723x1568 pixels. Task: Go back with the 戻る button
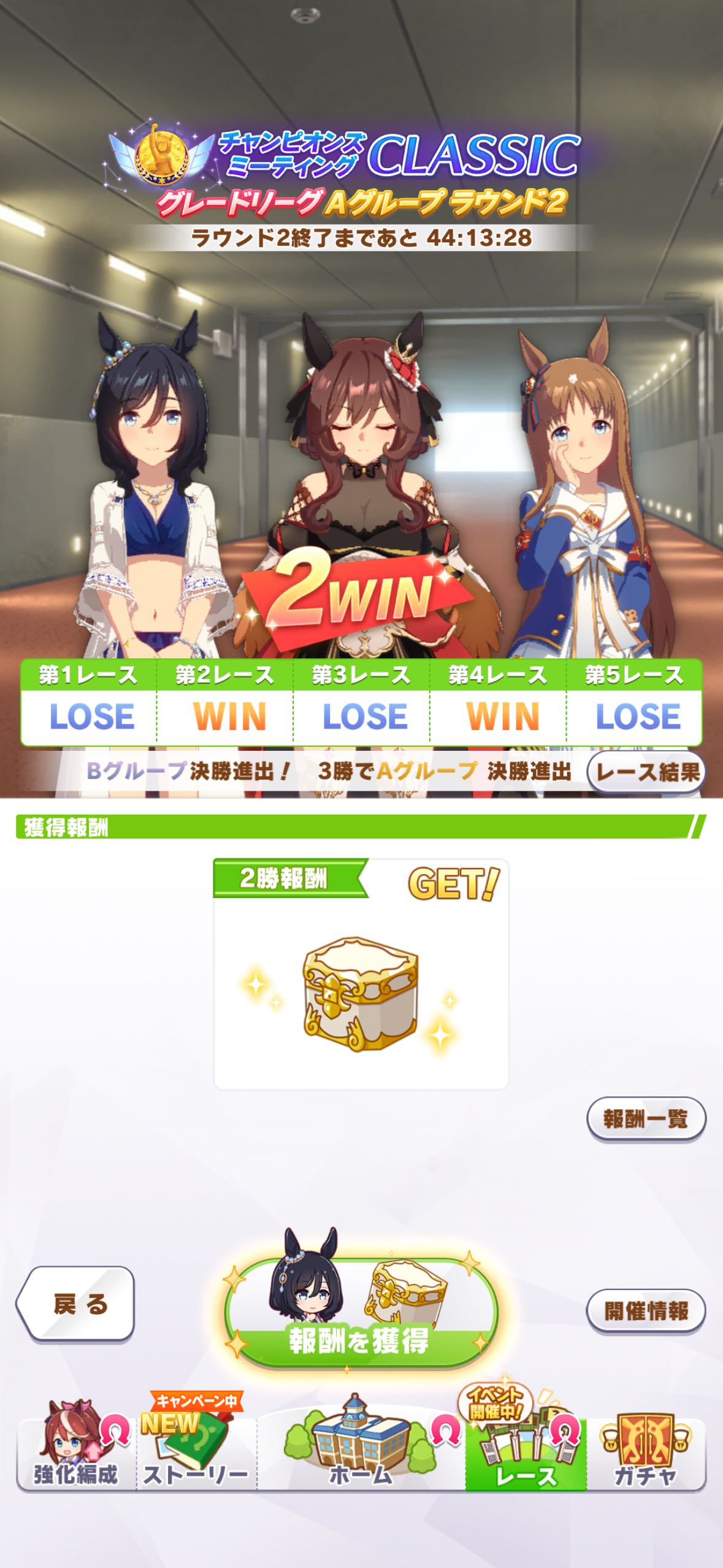pyautogui.click(x=75, y=1304)
